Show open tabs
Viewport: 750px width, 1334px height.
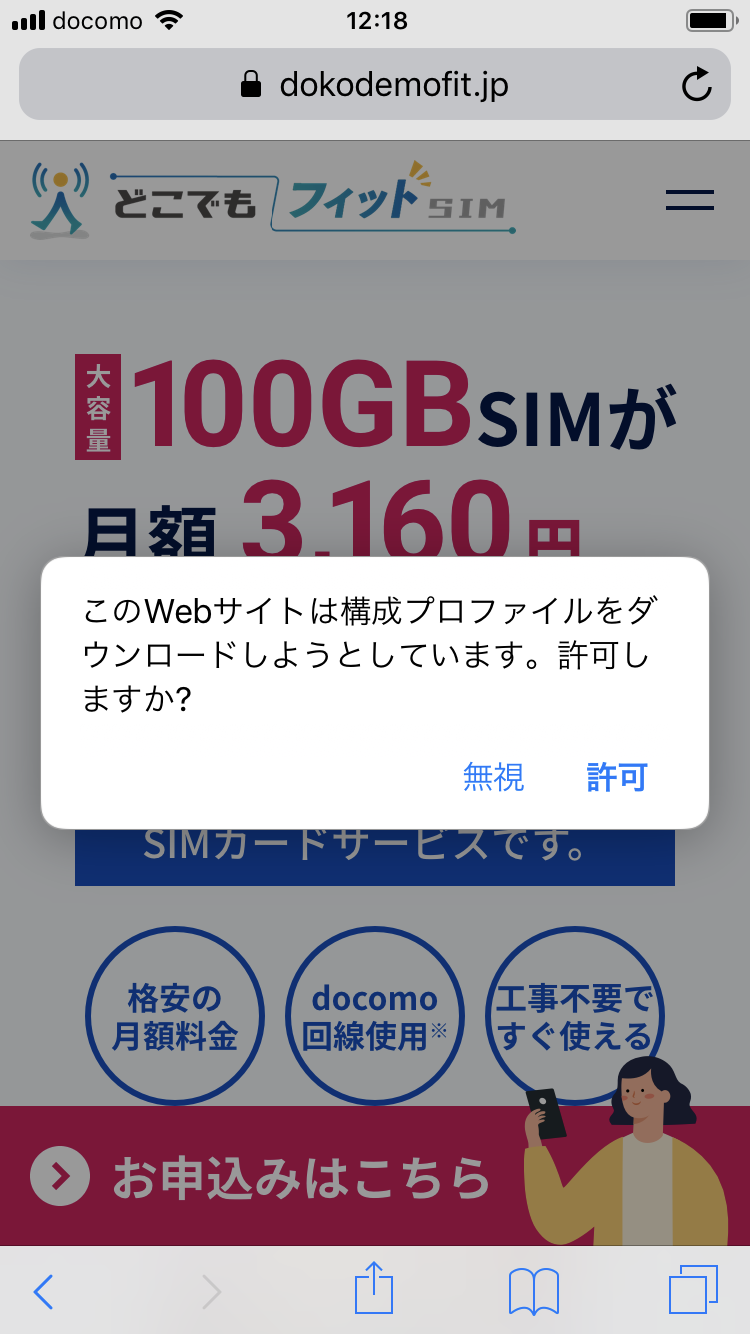[693, 1290]
